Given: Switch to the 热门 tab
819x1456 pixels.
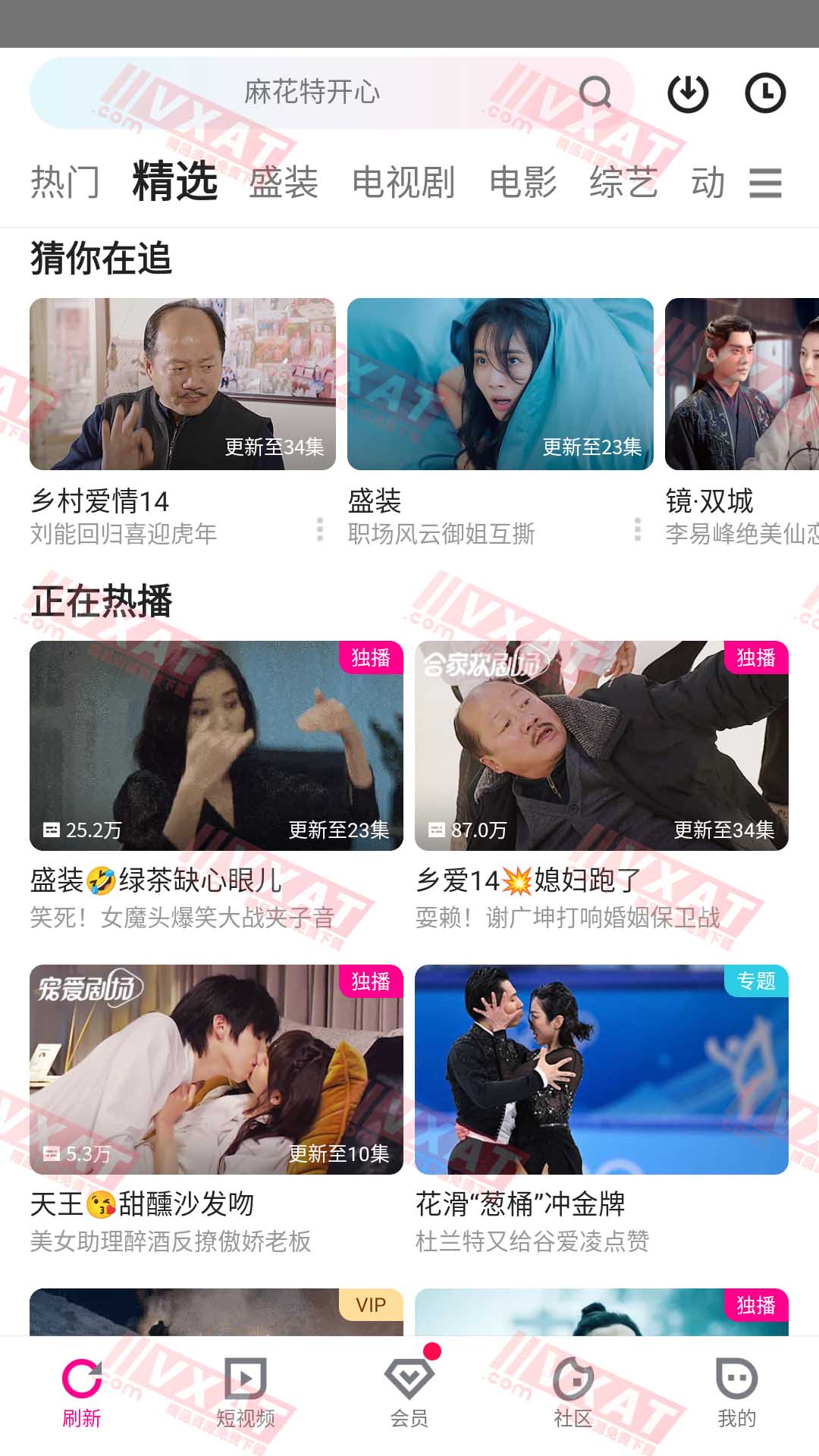Looking at the screenshot, I should tap(65, 183).
